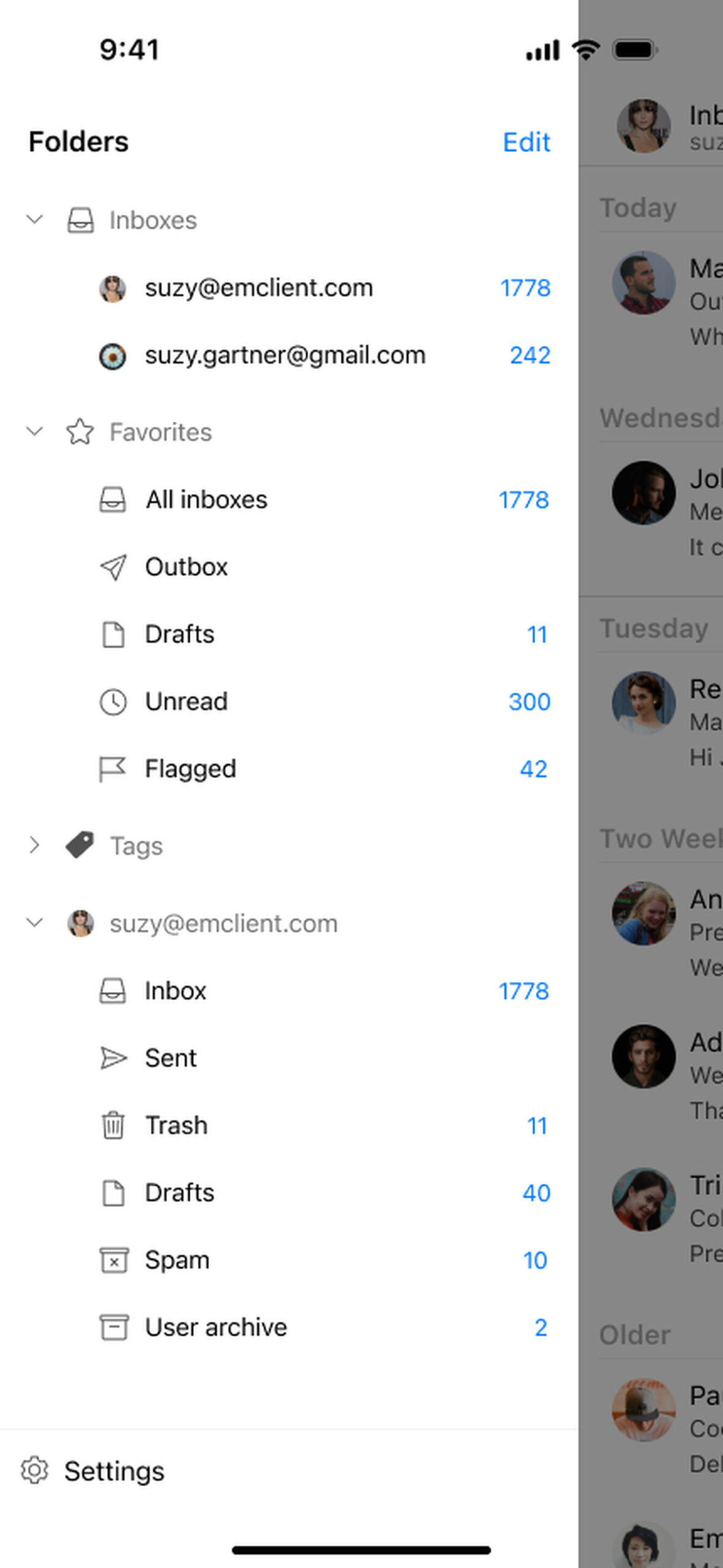Tap Edit next to Folders
The height and width of the screenshot is (1568, 723).
tap(526, 142)
